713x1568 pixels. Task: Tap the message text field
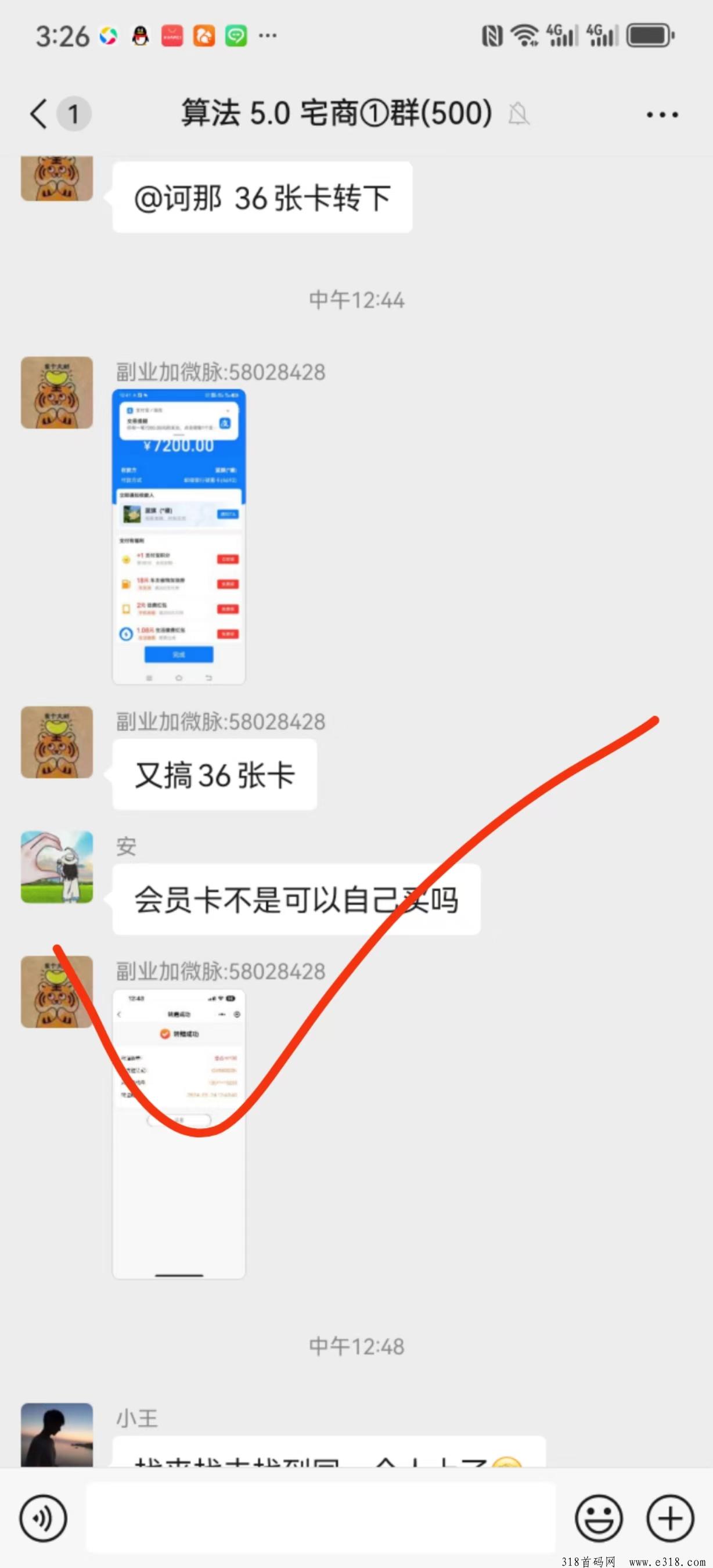click(x=321, y=1518)
